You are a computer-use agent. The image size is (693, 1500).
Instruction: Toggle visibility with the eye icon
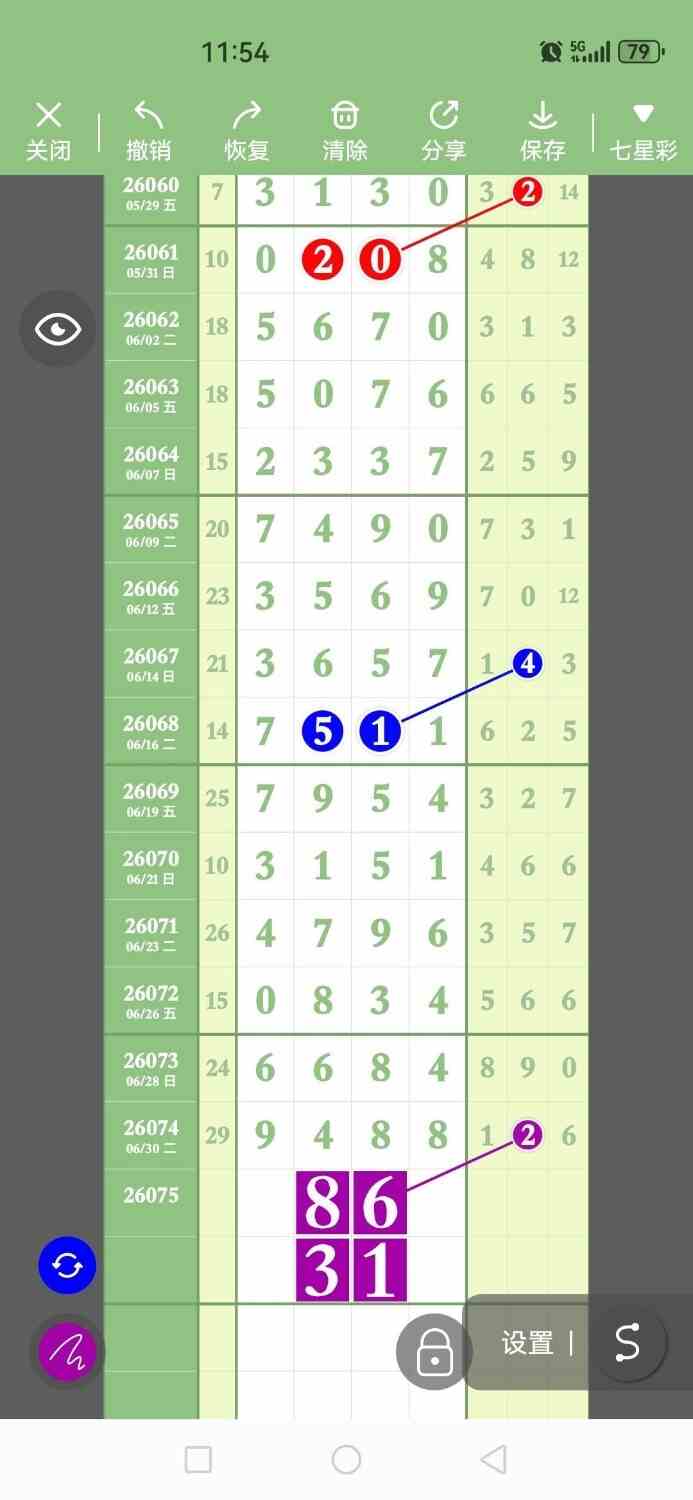58,329
